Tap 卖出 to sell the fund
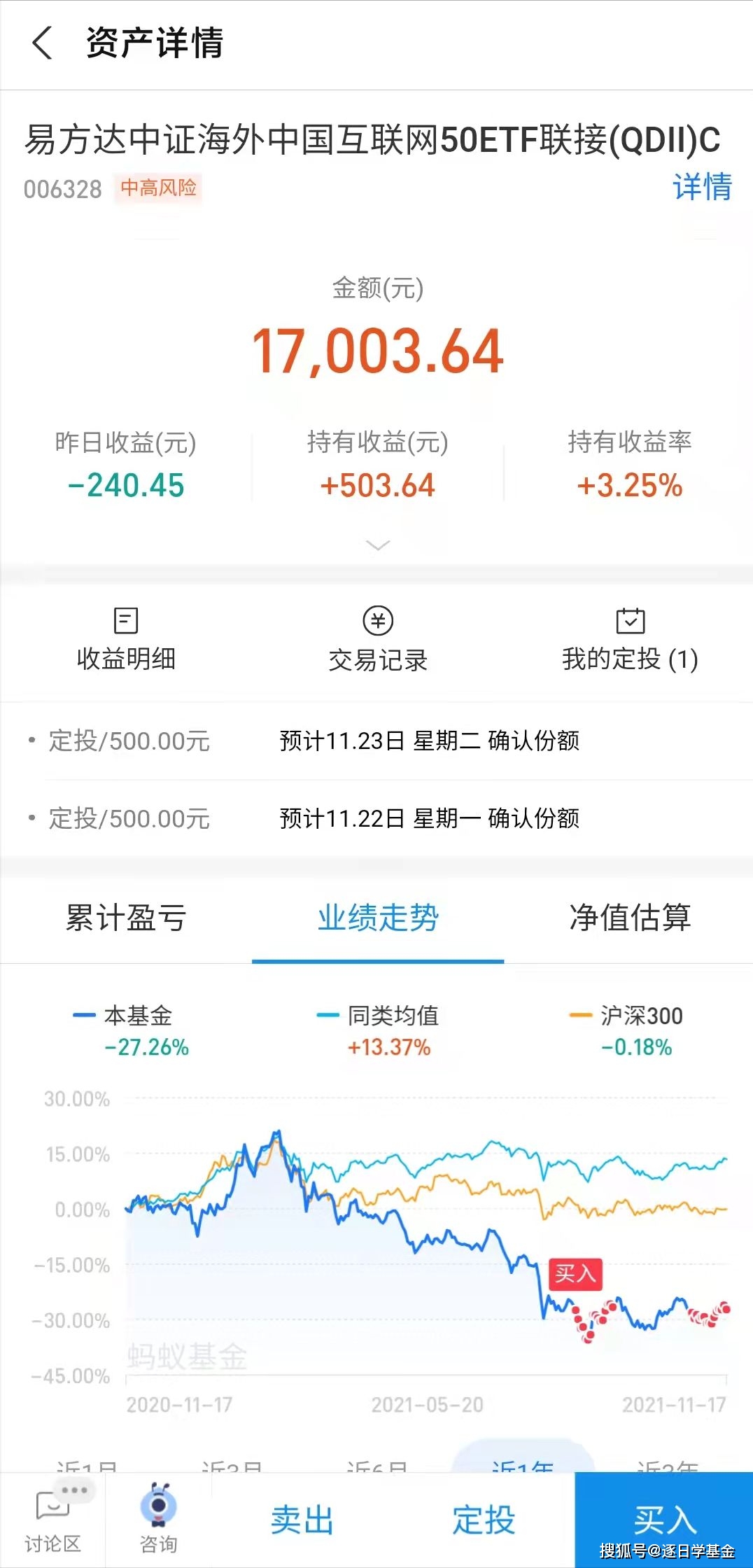Image resolution: width=753 pixels, height=1568 pixels. click(x=302, y=1520)
